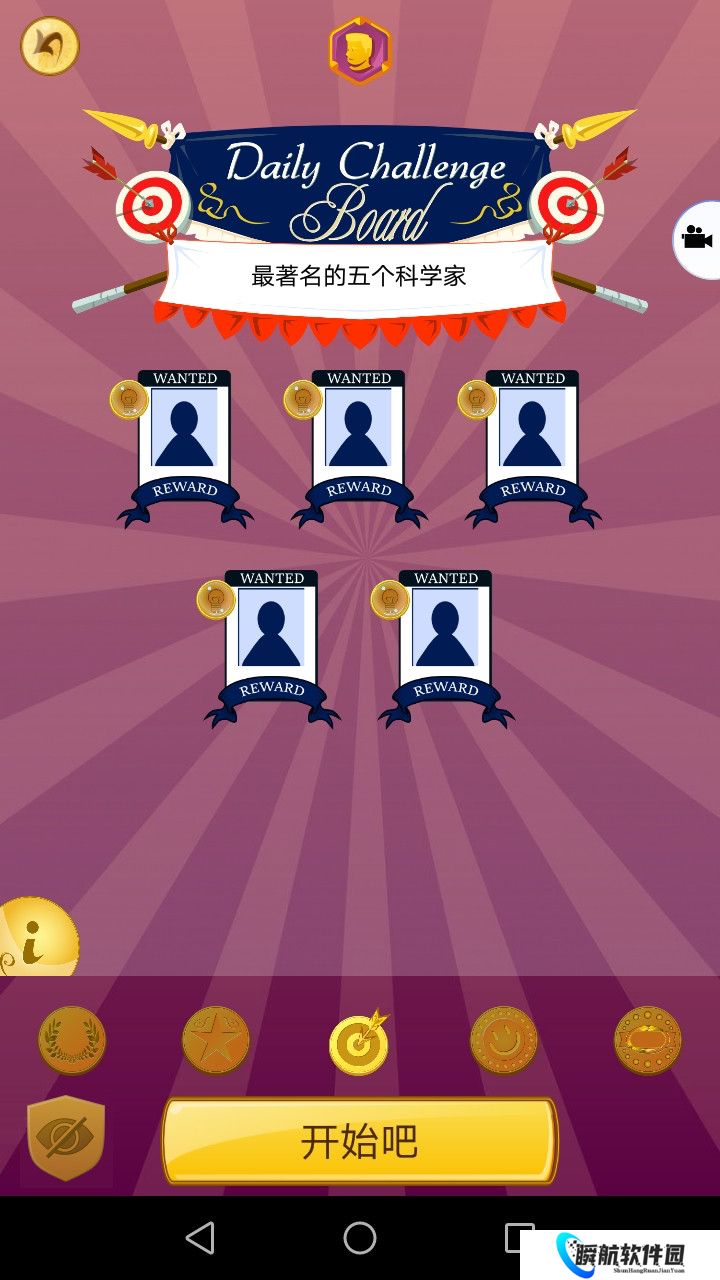Switch to the flame coin tab
The image size is (720, 1280).
[x=504, y=1041]
